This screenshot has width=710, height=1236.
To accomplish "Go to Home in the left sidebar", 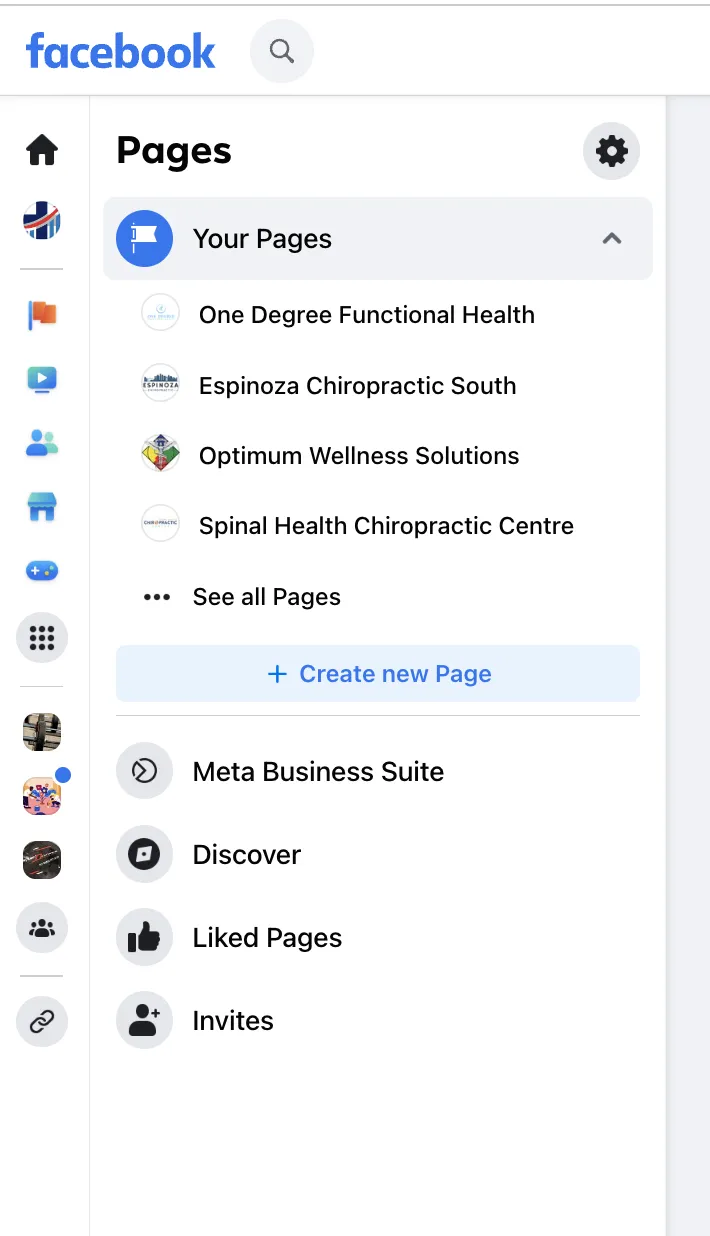I will click(x=42, y=151).
